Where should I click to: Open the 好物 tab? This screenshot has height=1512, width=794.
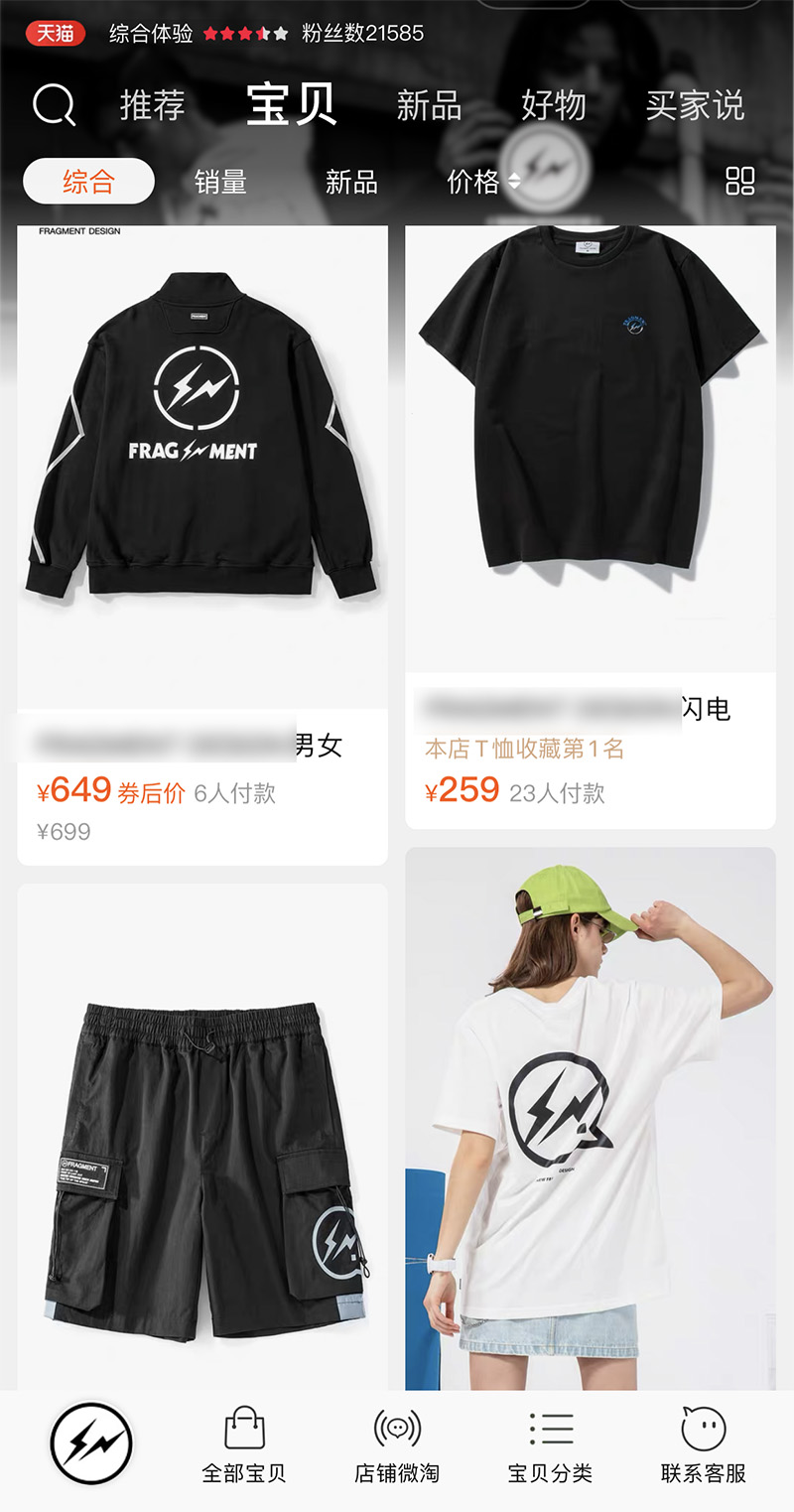coord(553,105)
